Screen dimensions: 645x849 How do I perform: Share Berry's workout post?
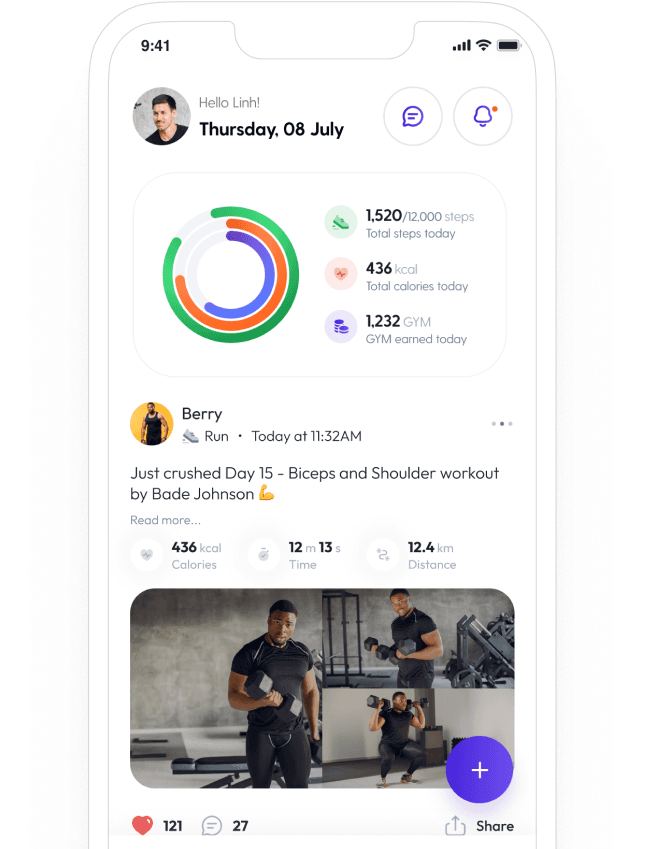480,826
